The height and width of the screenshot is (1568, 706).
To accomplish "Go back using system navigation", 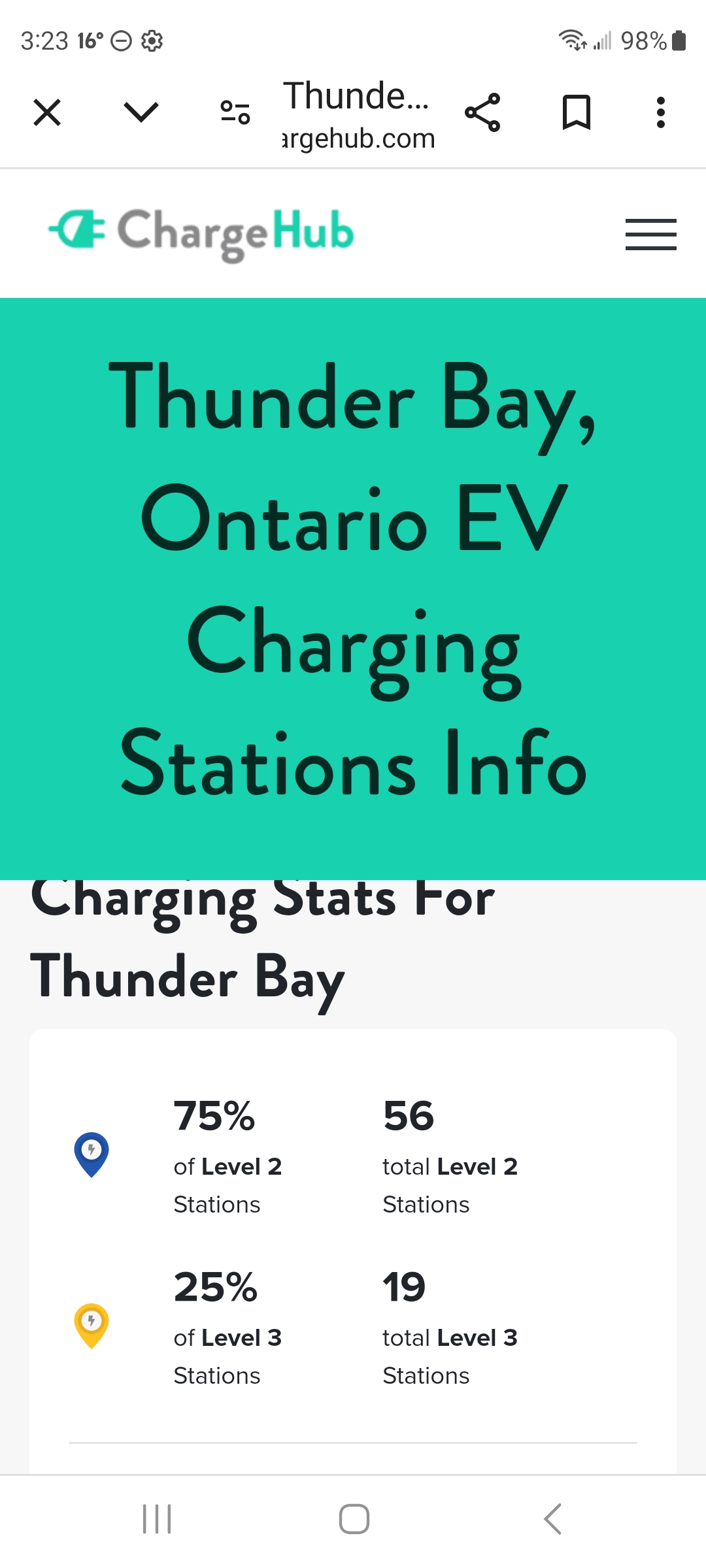I will pyautogui.click(x=552, y=1519).
